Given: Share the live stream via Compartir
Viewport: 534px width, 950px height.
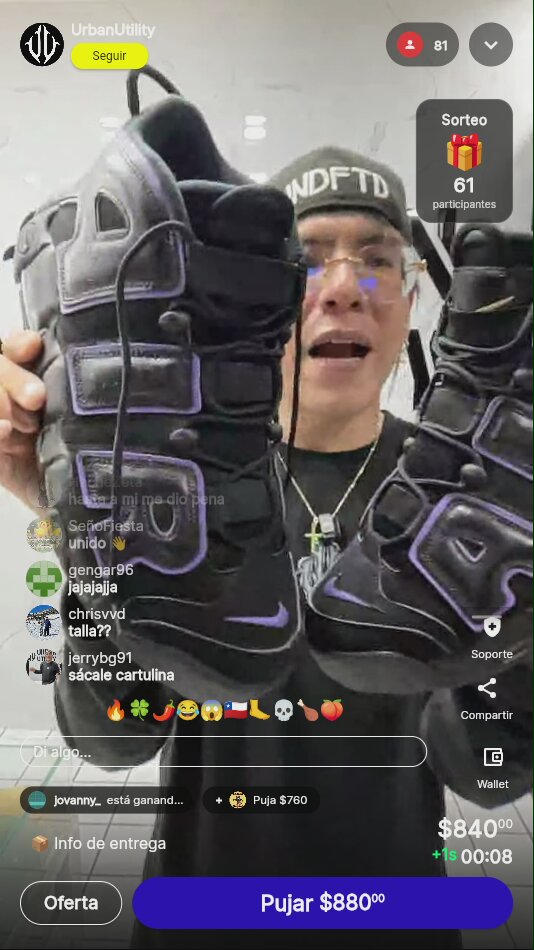Looking at the screenshot, I should 487,699.
